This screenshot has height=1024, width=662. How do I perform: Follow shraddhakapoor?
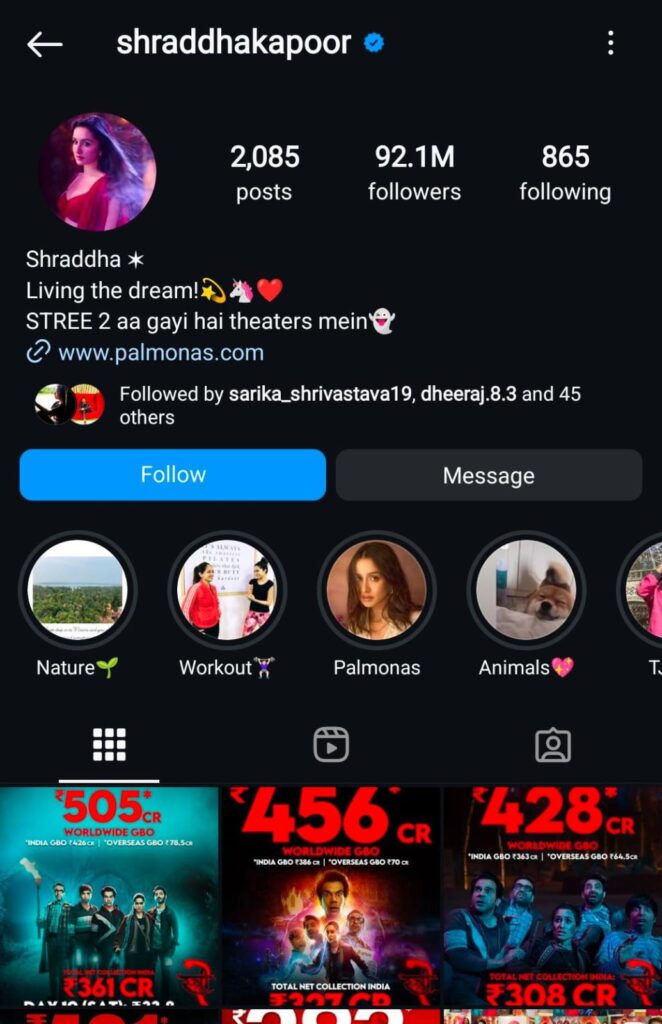coord(173,475)
